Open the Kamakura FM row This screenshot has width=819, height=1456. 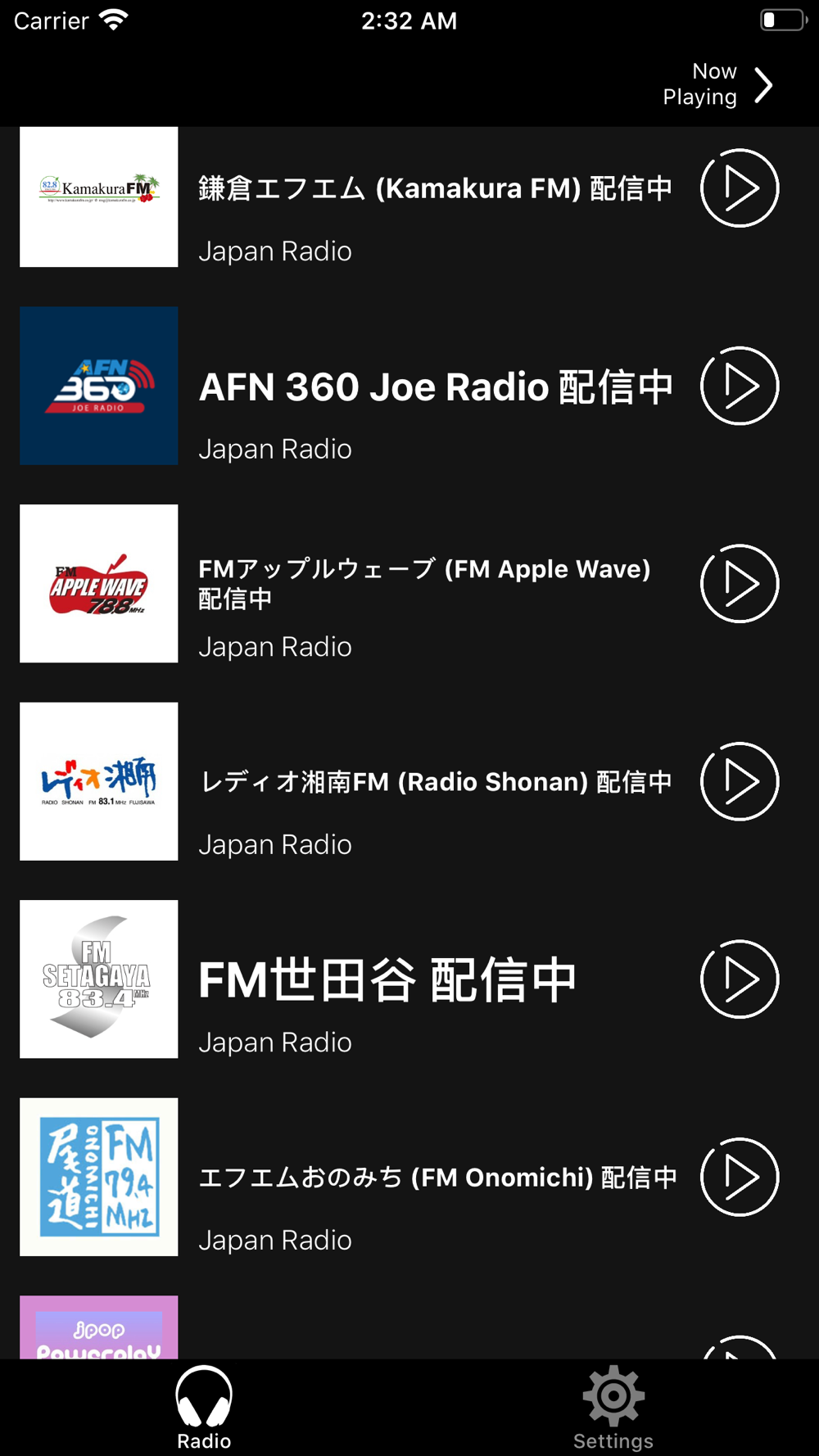tap(409, 197)
